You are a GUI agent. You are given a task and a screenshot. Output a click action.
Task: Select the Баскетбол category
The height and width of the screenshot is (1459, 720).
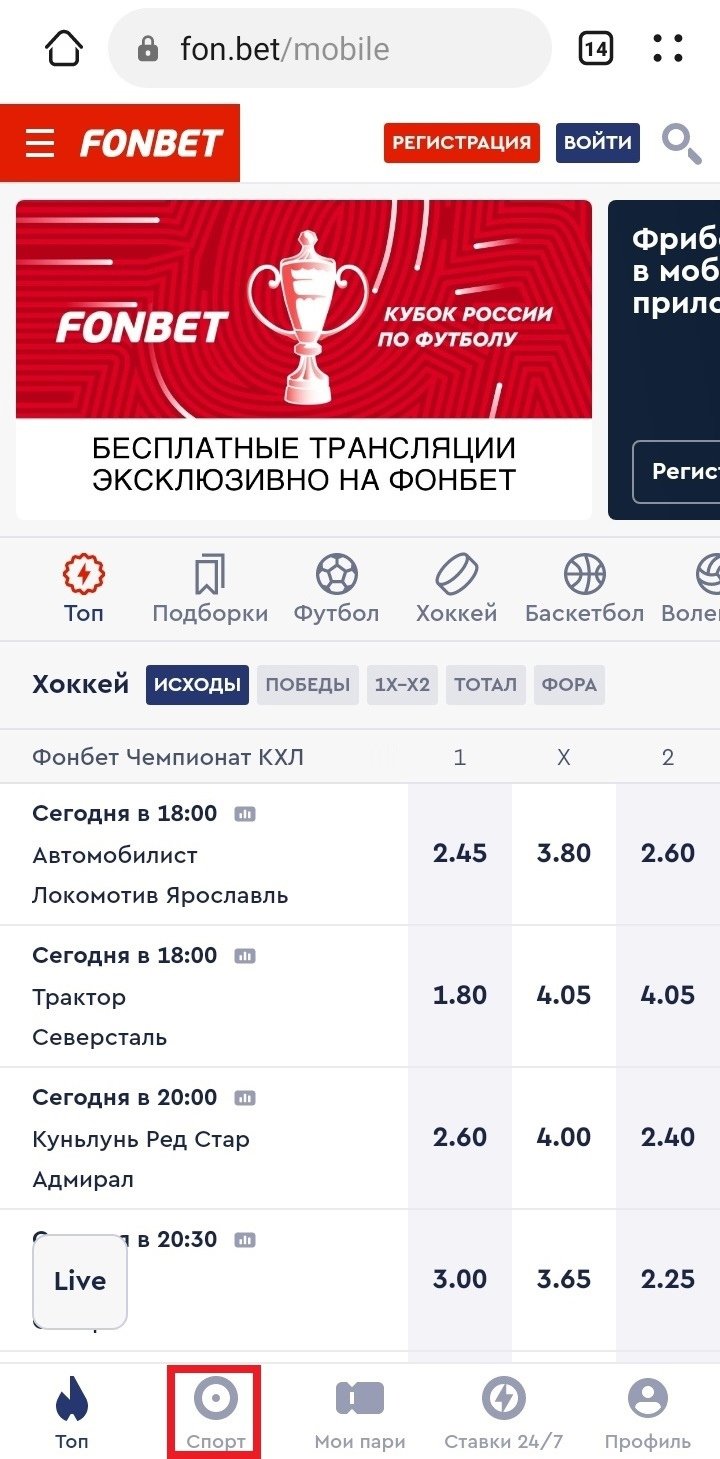pos(584,589)
